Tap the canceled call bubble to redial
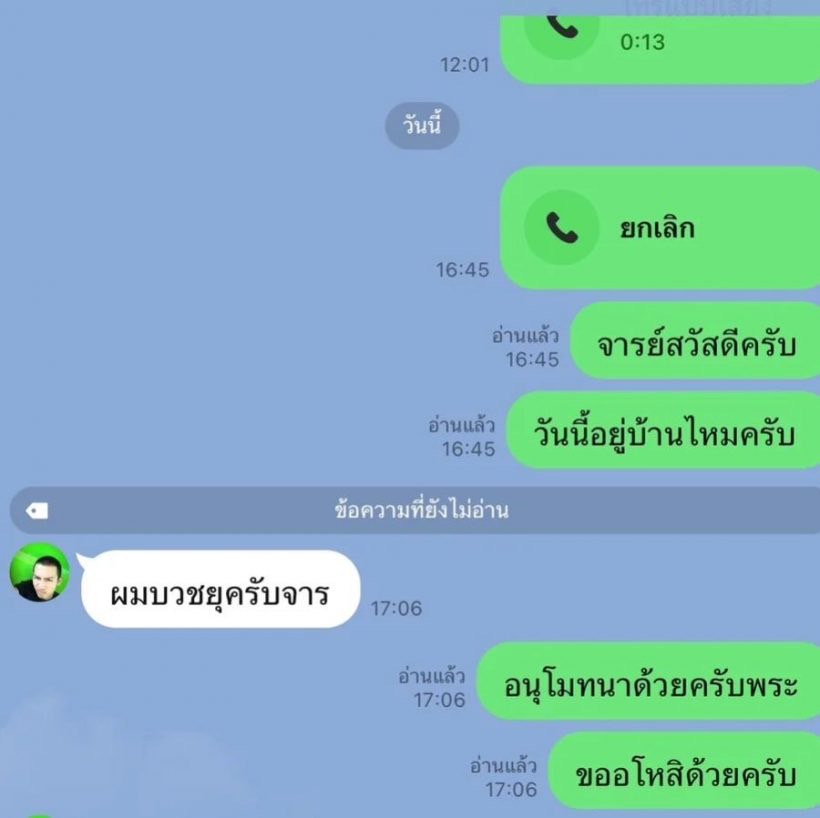Viewport: 820px width, 818px height. pos(658,229)
